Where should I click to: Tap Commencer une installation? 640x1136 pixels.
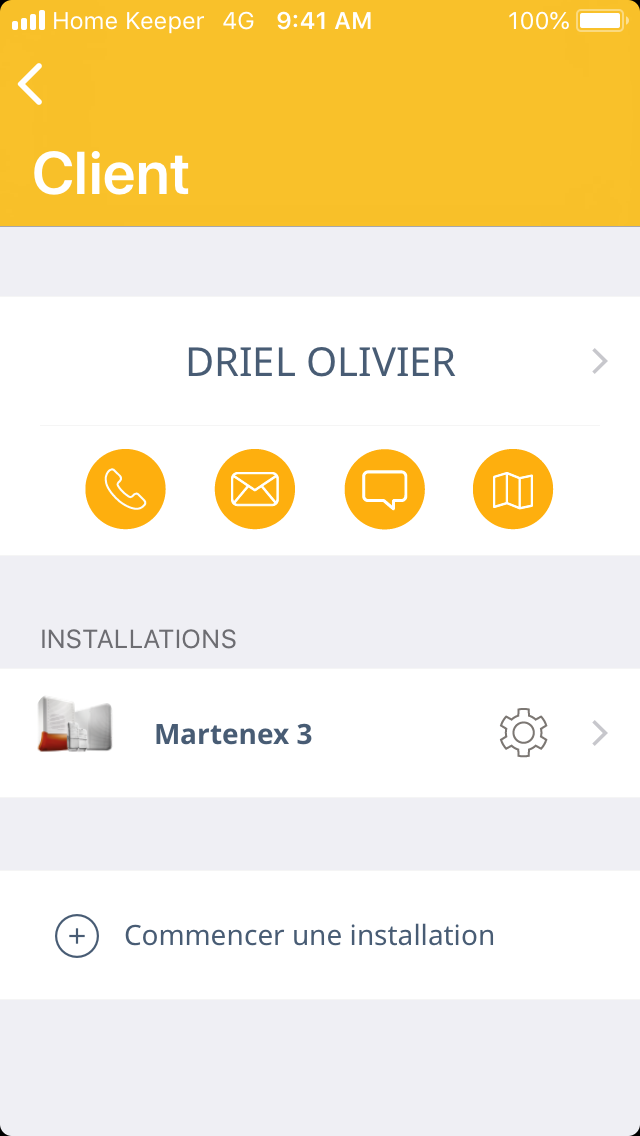[308, 936]
